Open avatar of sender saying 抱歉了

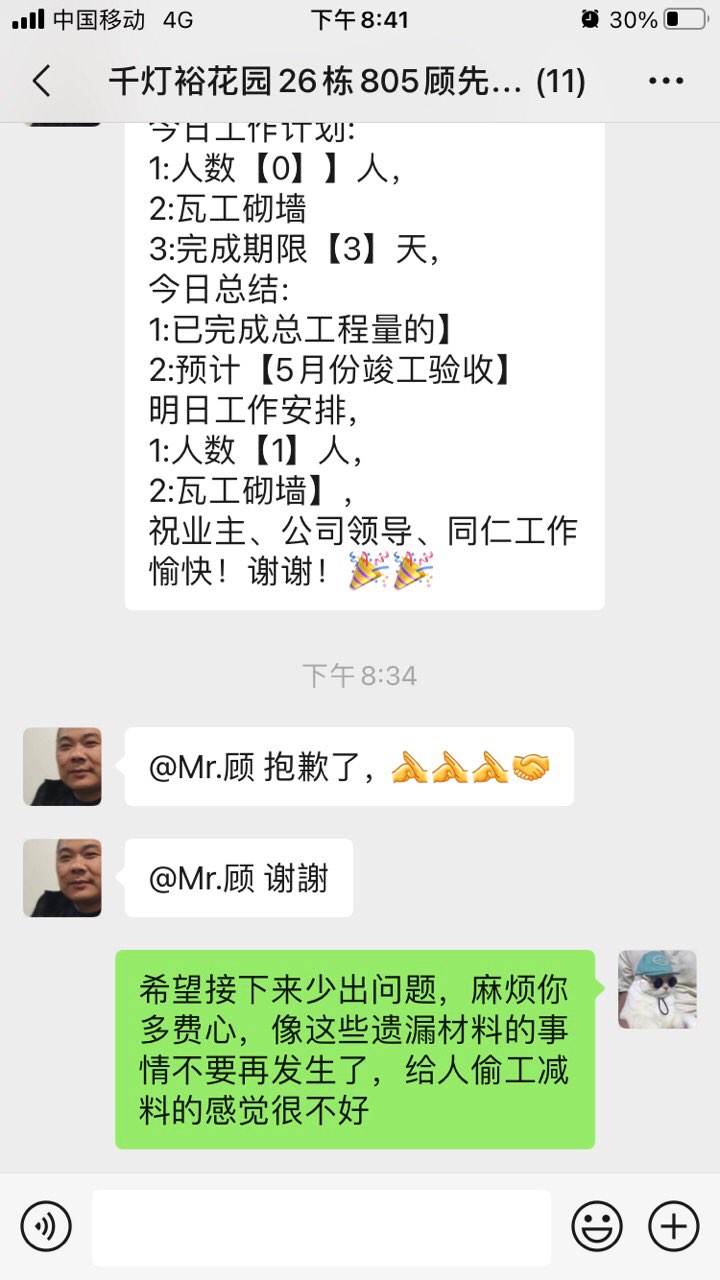click(62, 767)
